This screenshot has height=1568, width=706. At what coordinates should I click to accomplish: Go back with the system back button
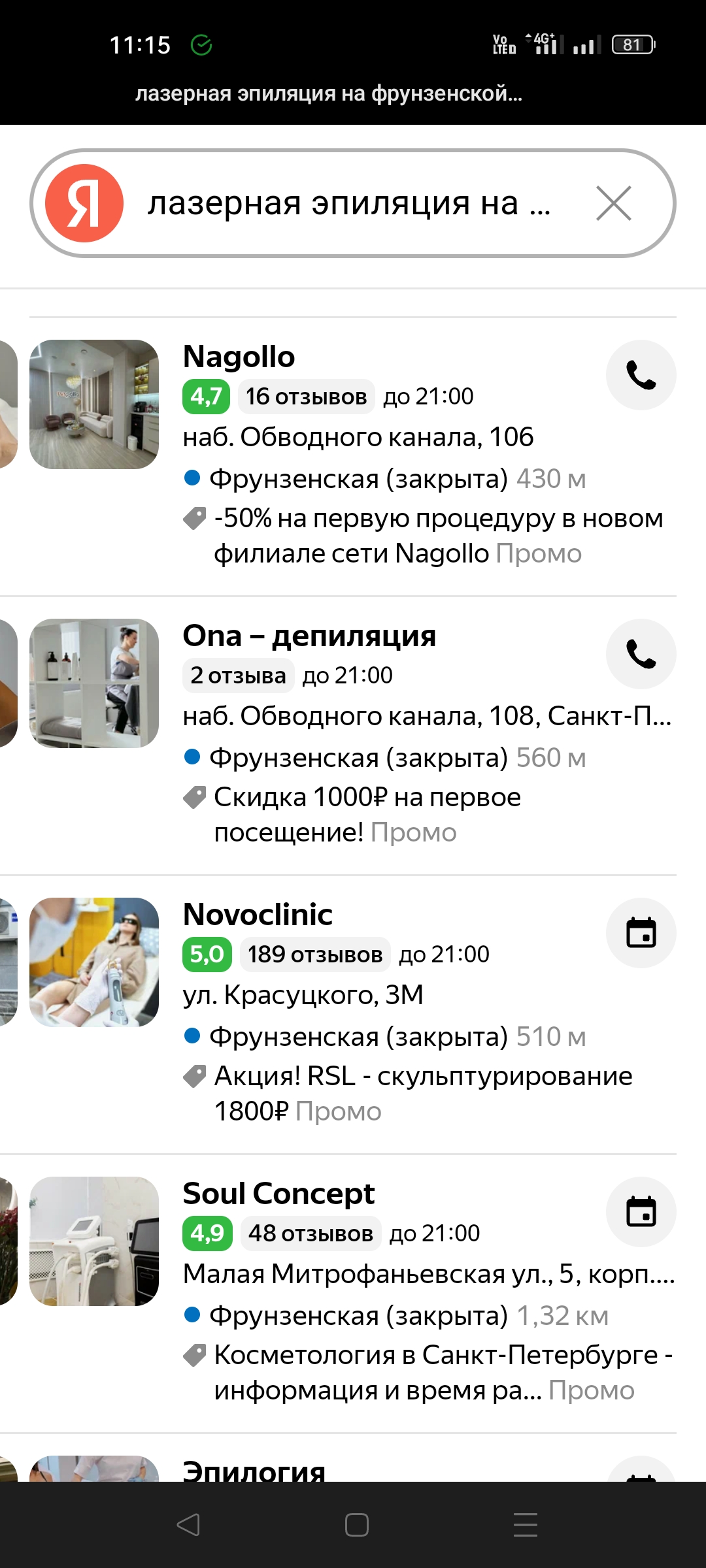tap(188, 1525)
